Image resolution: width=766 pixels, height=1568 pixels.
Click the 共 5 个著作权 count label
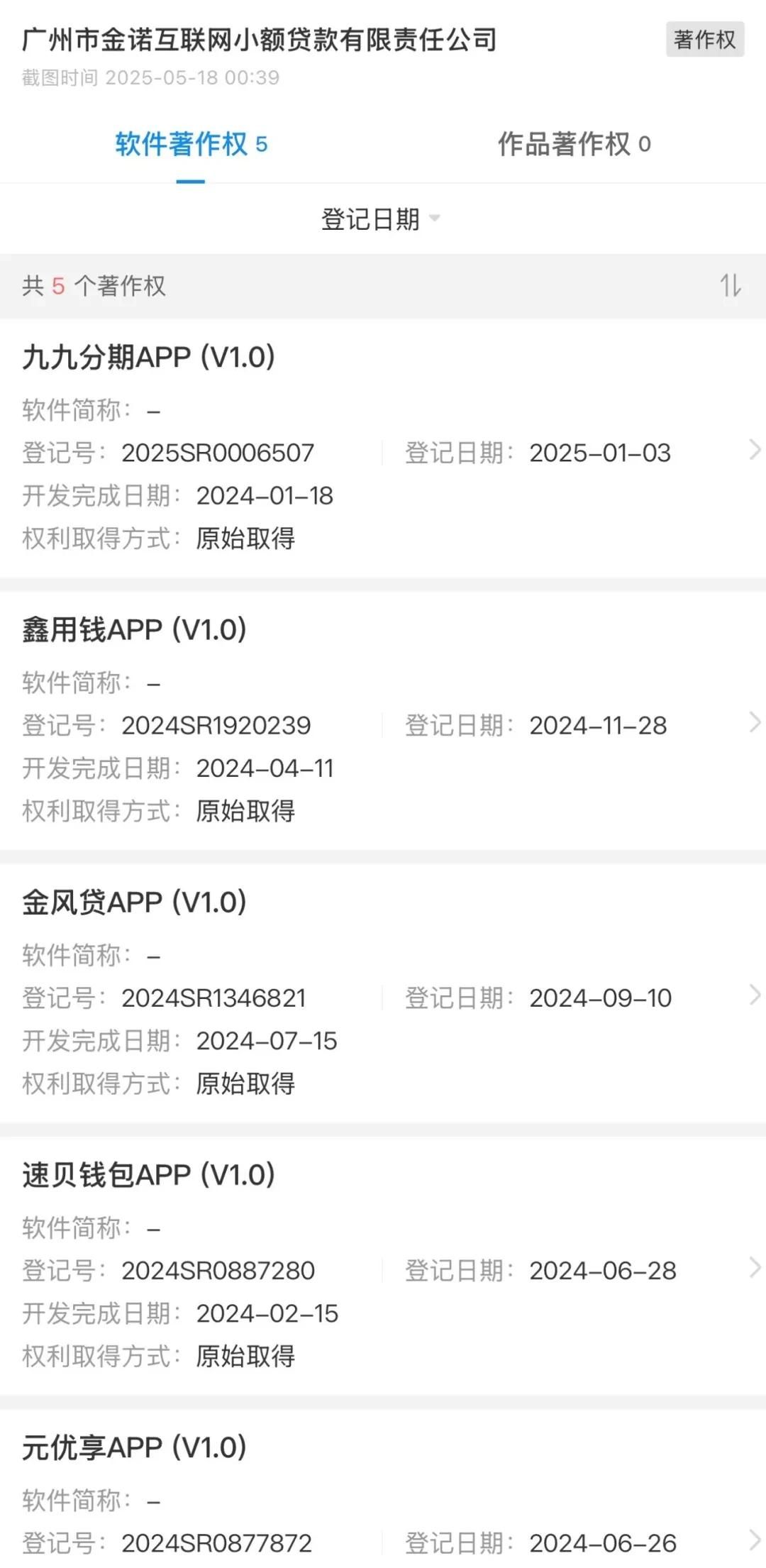tap(94, 287)
